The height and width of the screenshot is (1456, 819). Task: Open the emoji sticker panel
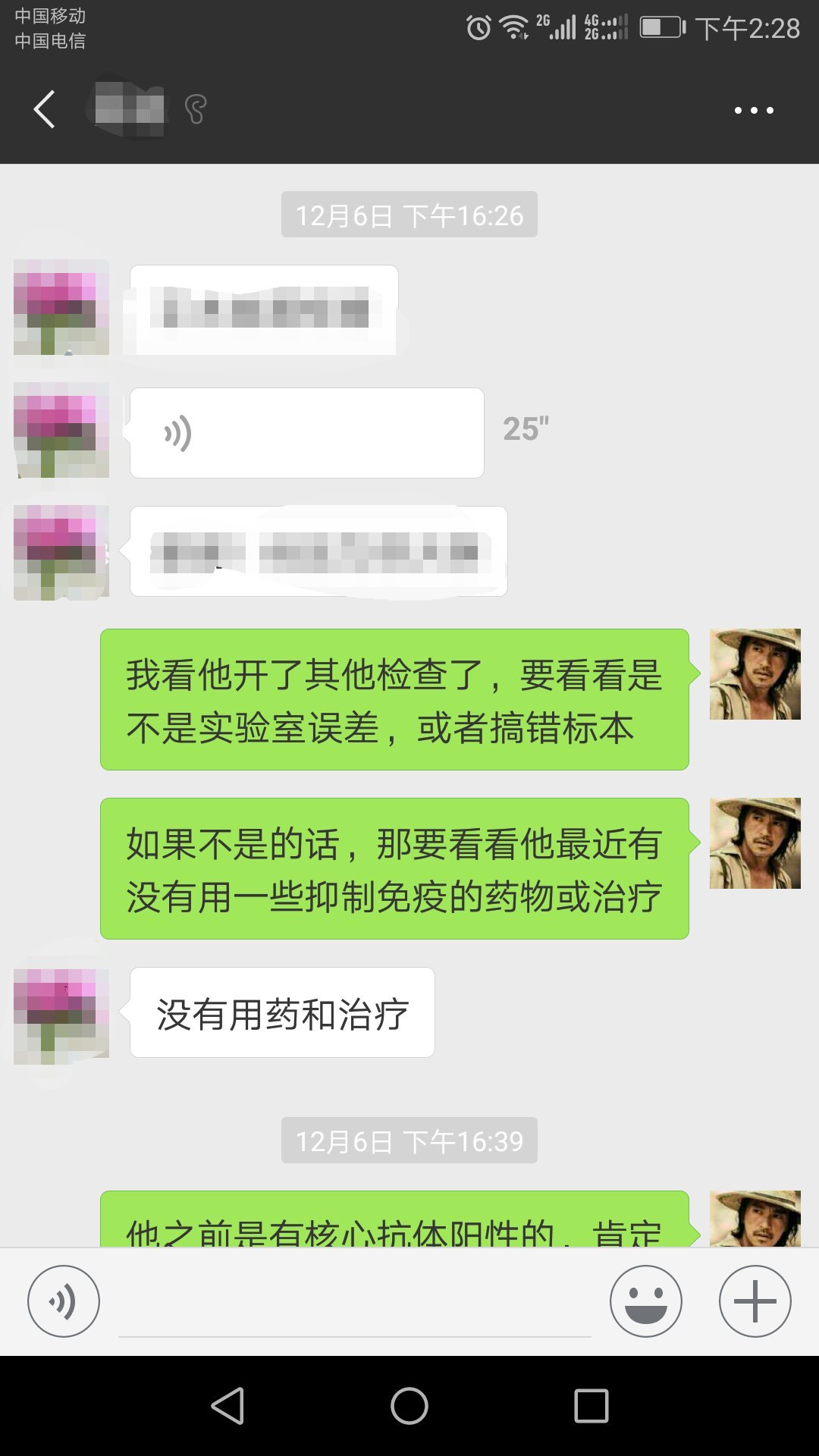coord(645,1300)
